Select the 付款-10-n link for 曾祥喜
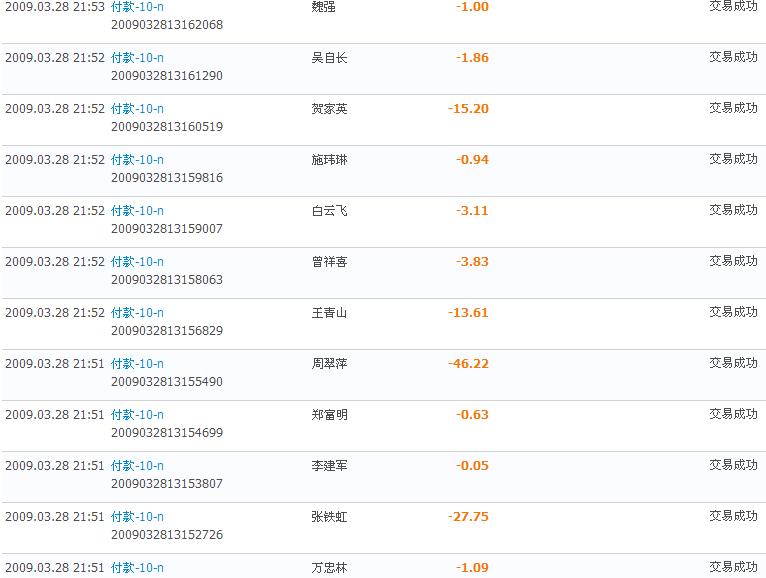 [x=137, y=262]
